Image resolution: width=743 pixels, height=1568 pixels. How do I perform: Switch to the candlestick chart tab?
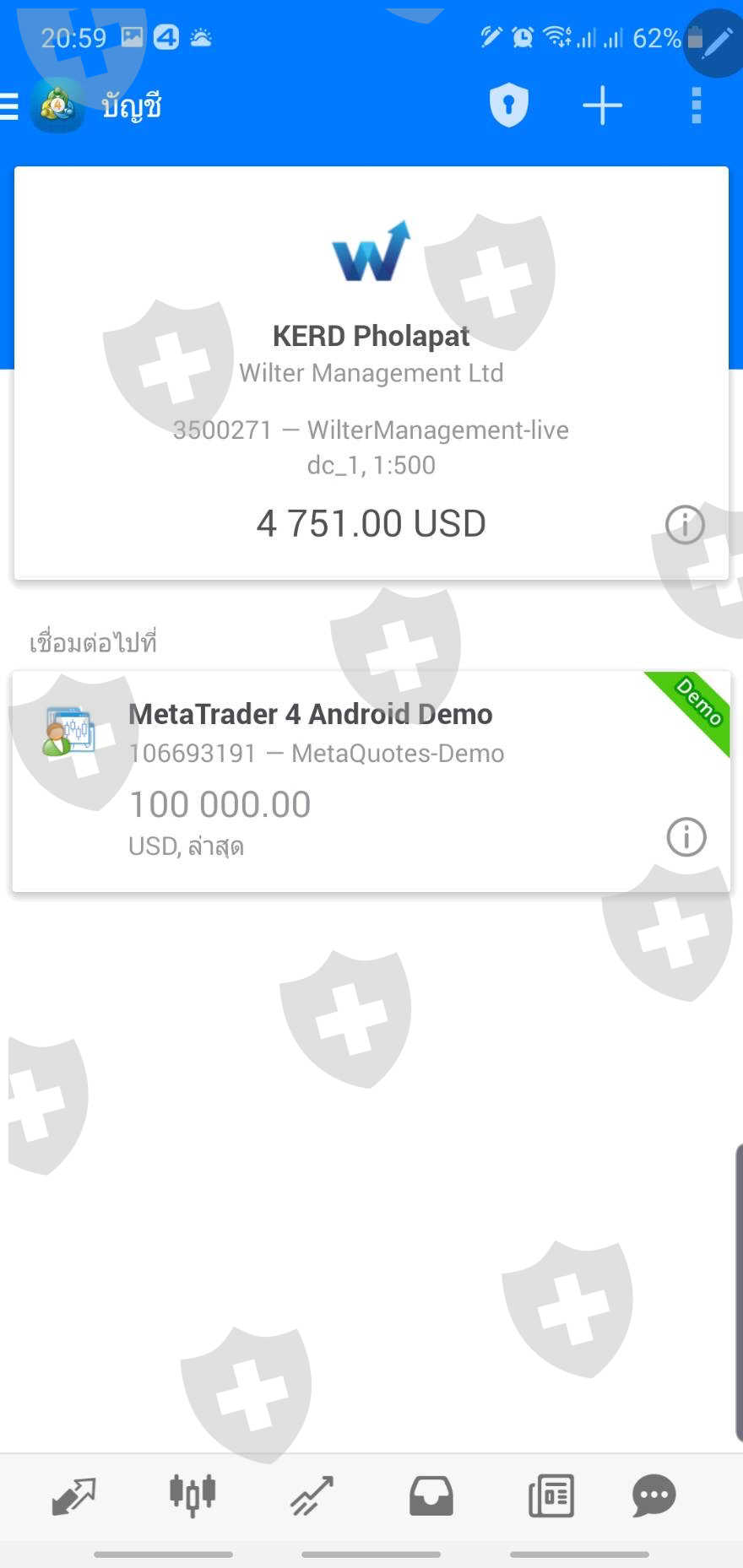[x=193, y=1495]
